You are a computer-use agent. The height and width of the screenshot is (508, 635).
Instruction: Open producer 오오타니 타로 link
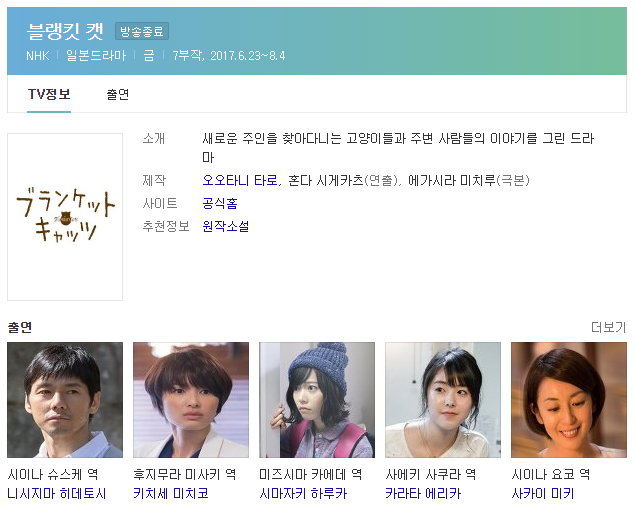pos(239,181)
